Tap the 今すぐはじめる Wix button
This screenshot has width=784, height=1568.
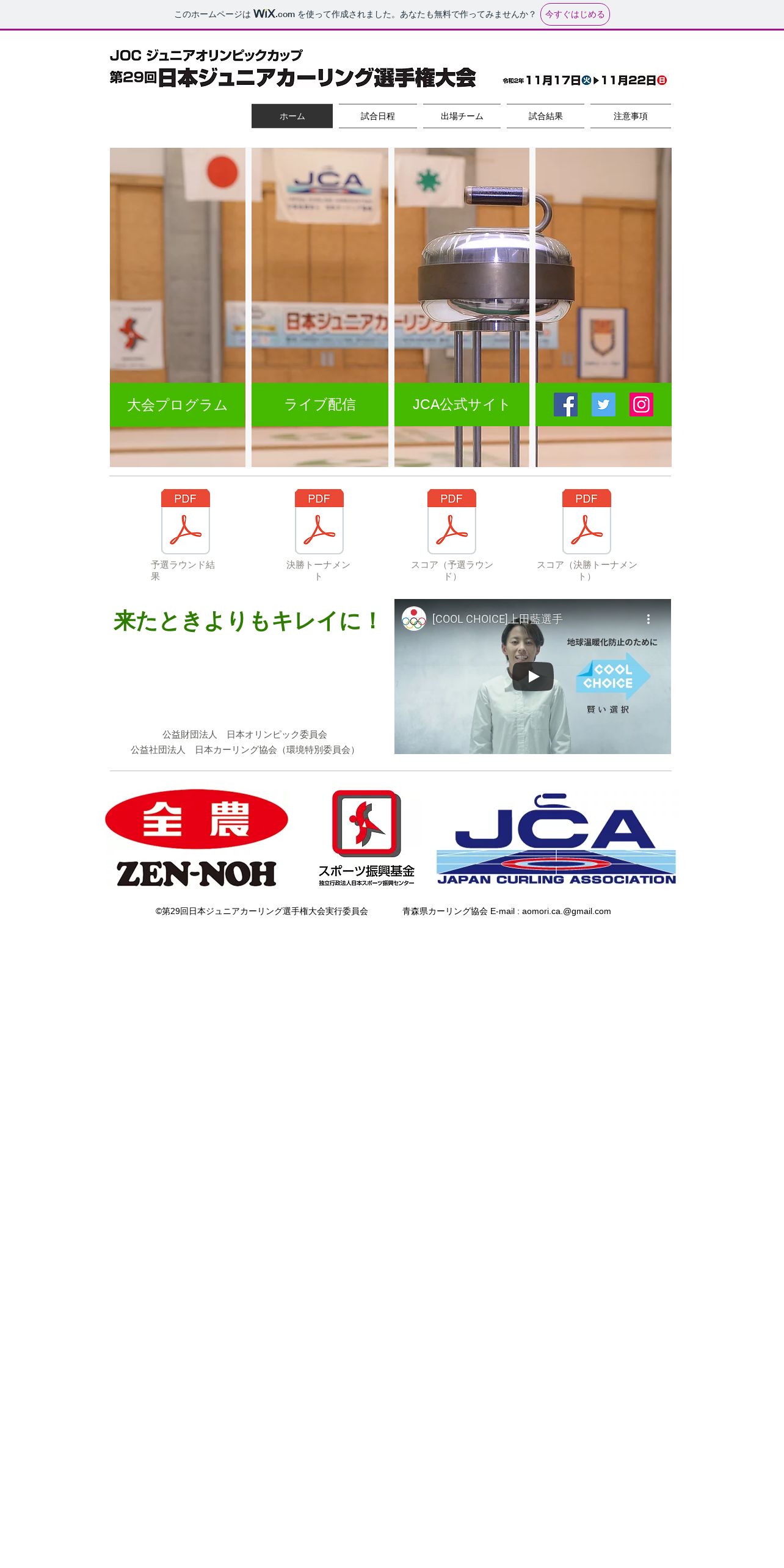coord(575,14)
